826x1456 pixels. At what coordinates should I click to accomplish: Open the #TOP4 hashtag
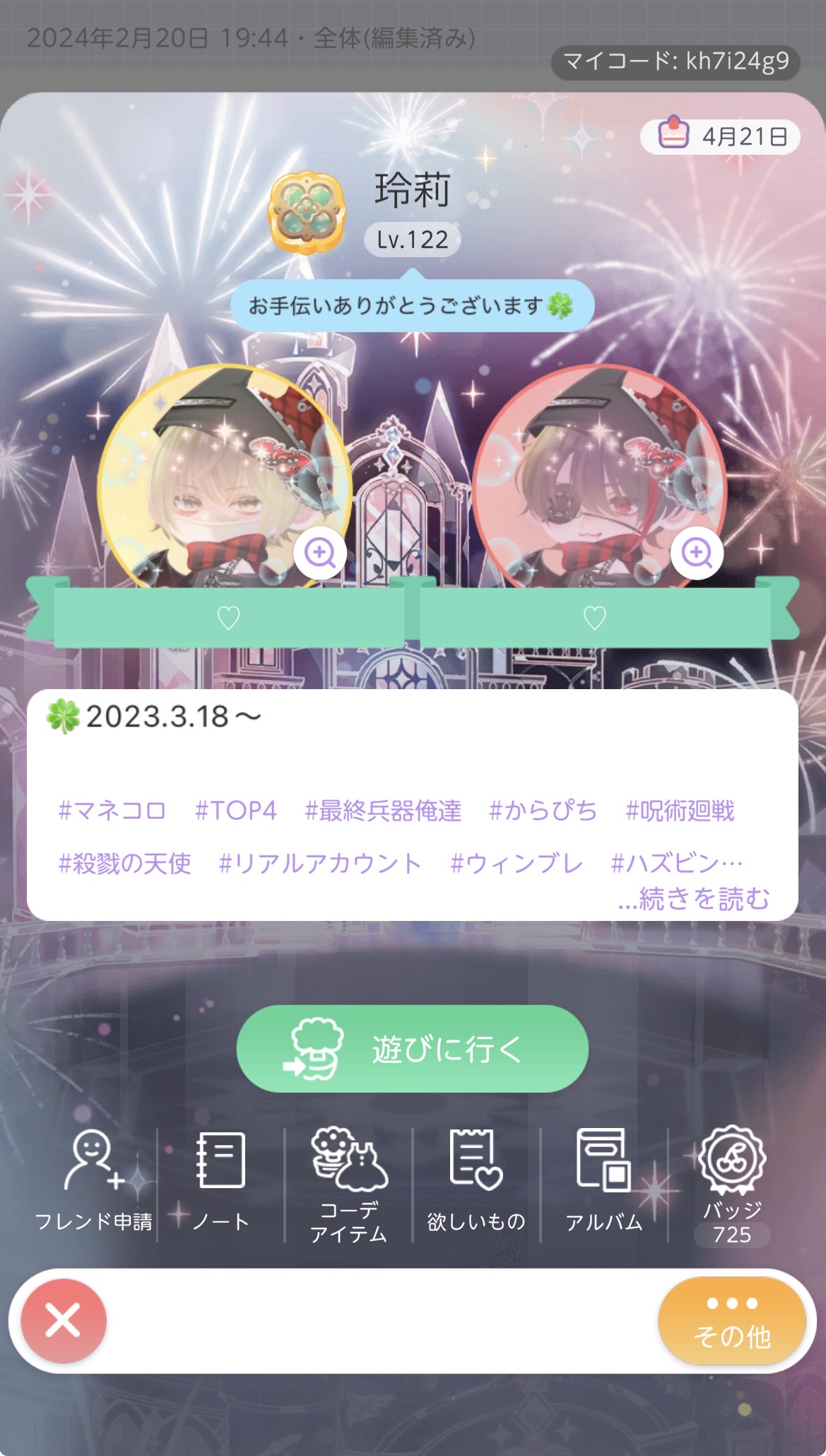click(x=235, y=811)
